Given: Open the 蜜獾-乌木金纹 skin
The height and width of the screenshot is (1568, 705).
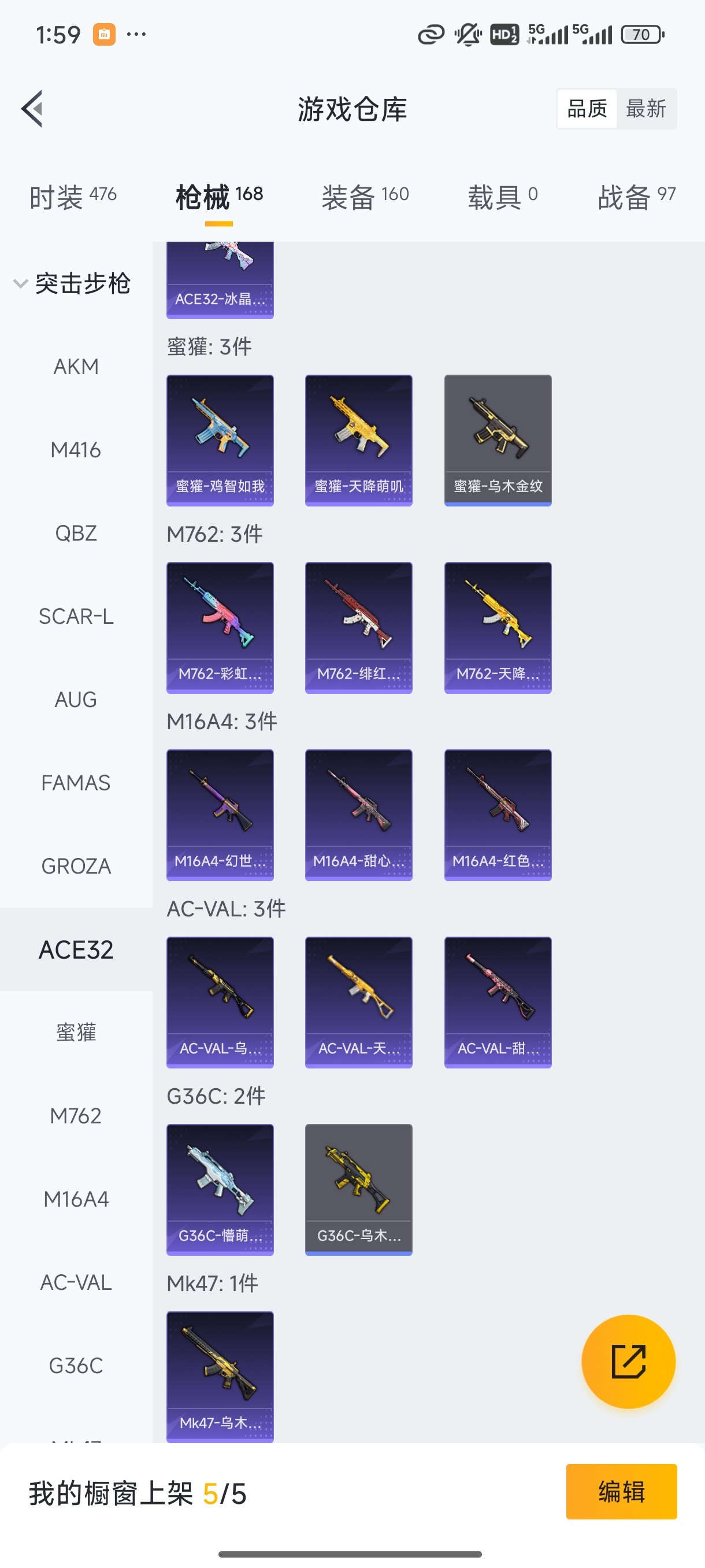Looking at the screenshot, I should [498, 440].
